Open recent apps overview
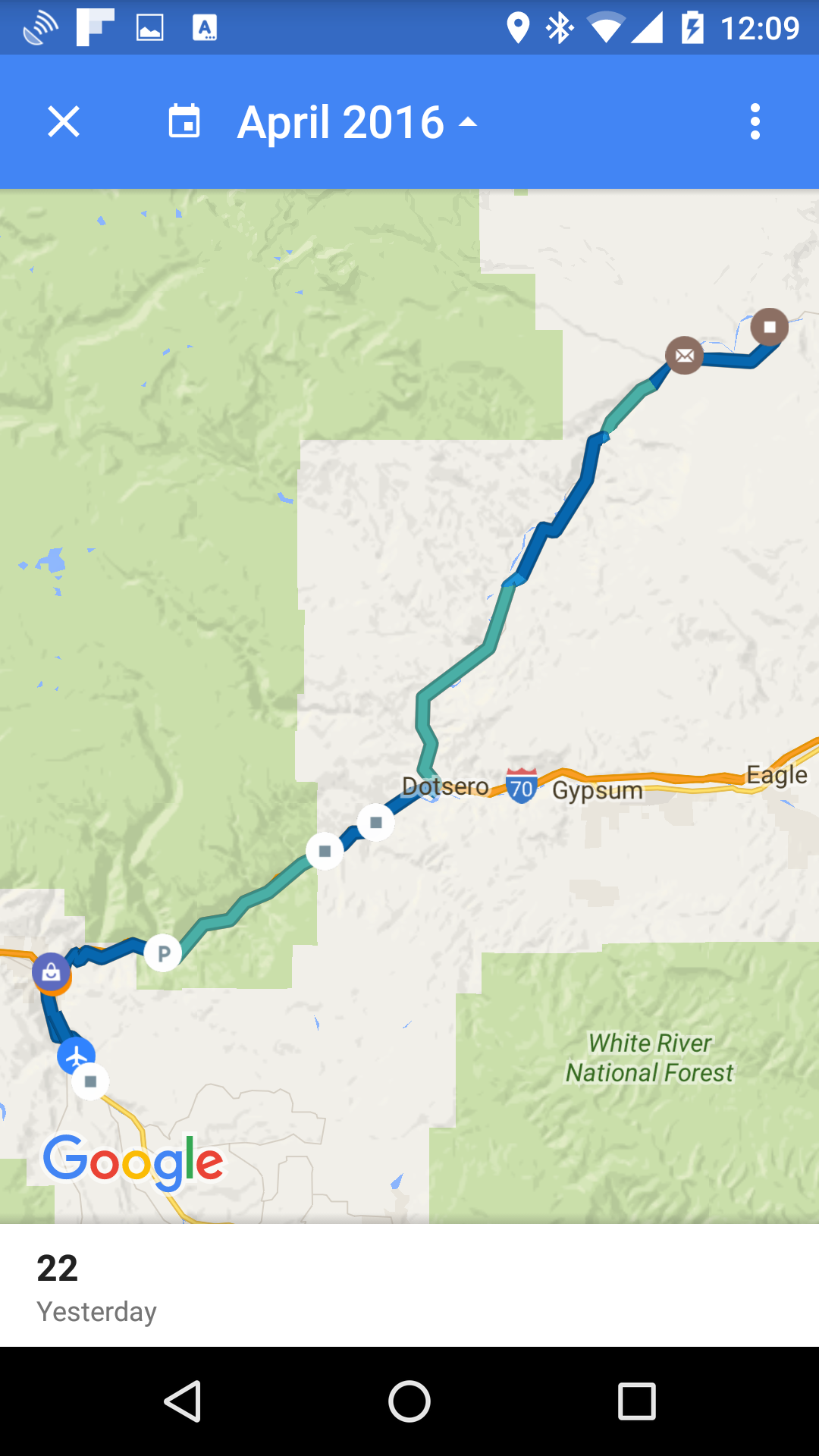 tap(636, 1401)
